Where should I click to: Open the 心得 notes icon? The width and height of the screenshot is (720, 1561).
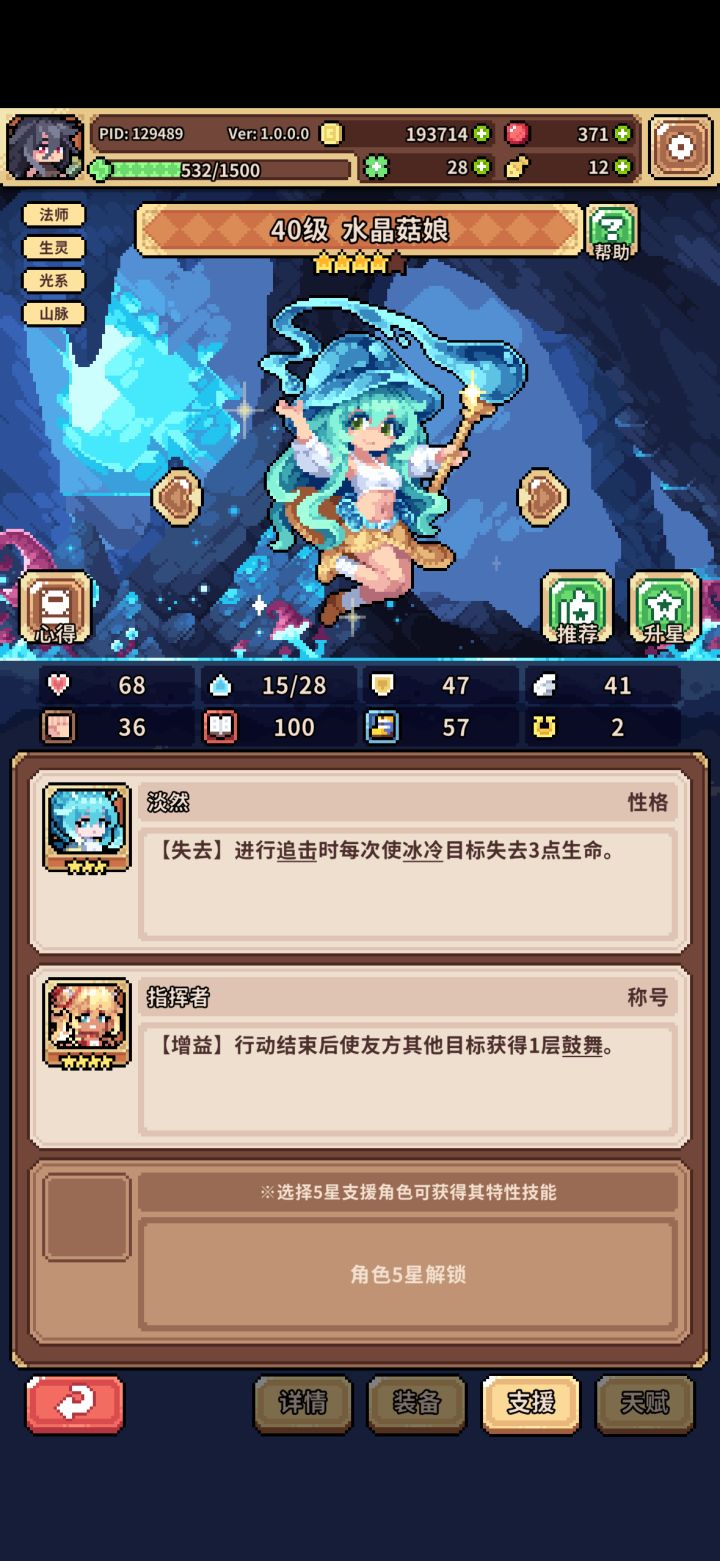(x=55, y=606)
